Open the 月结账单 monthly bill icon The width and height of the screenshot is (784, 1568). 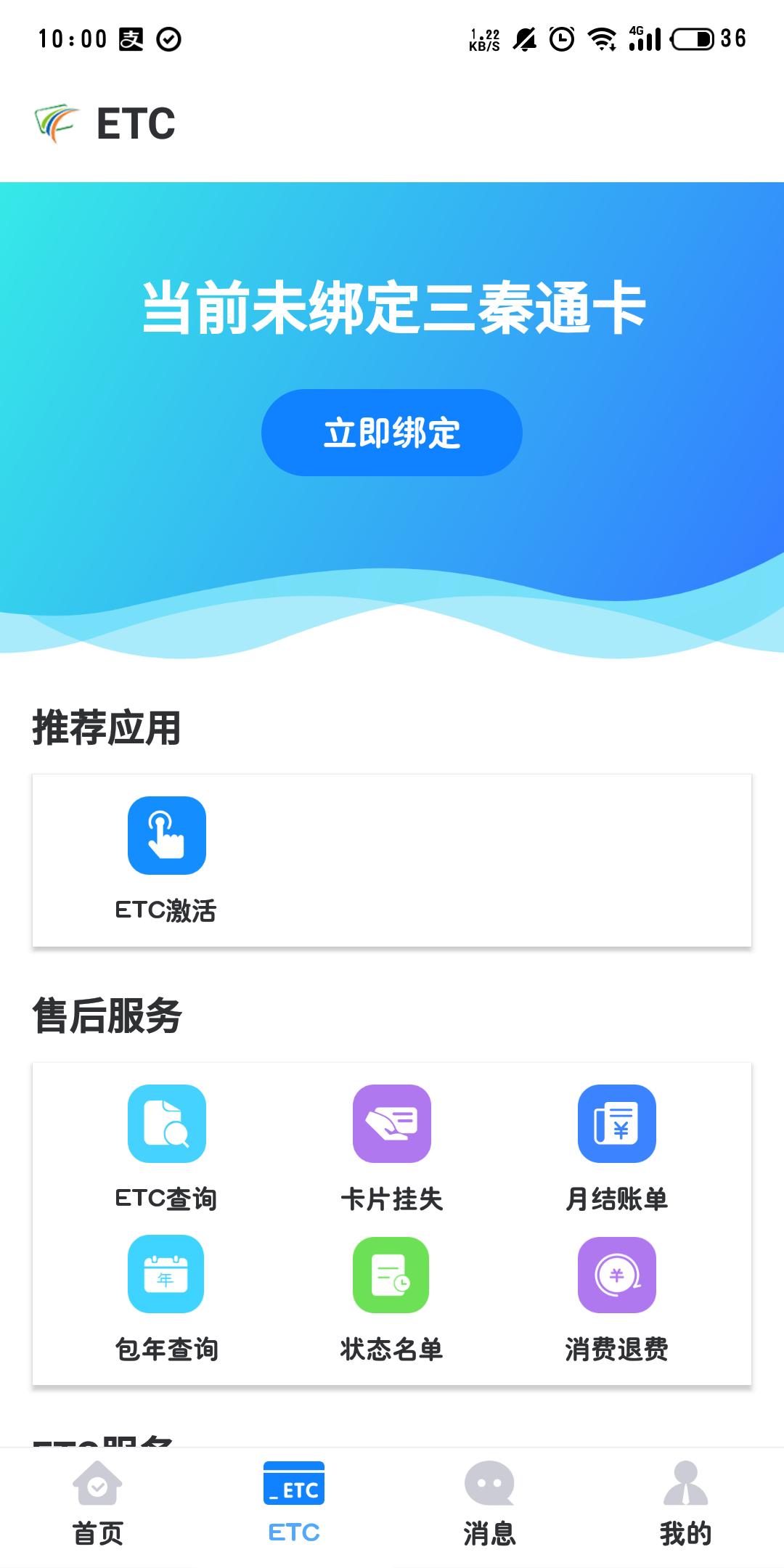[x=616, y=1124]
